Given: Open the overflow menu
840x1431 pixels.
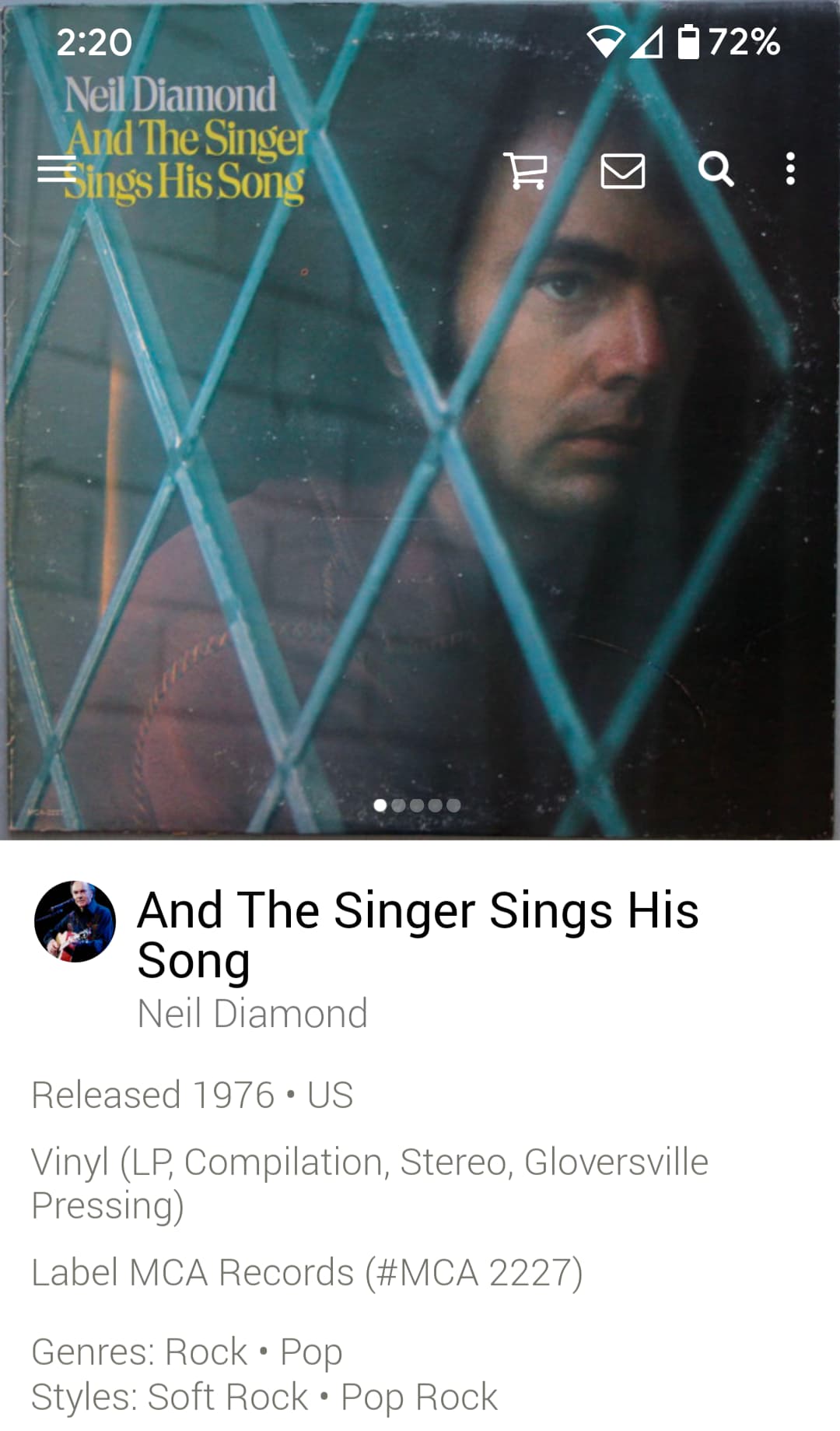Looking at the screenshot, I should 790,169.
